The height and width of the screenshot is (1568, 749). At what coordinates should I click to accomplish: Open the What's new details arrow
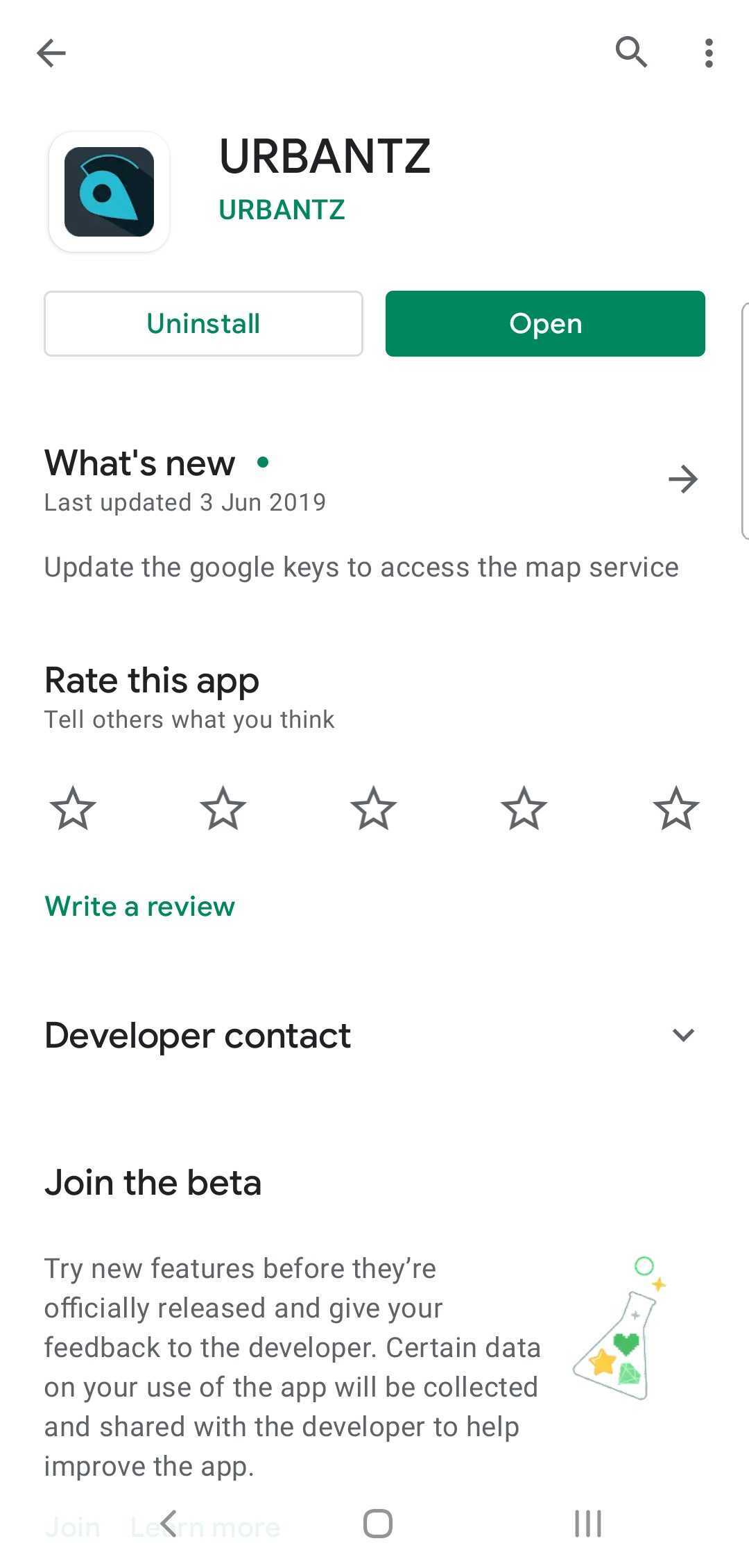(x=683, y=479)
